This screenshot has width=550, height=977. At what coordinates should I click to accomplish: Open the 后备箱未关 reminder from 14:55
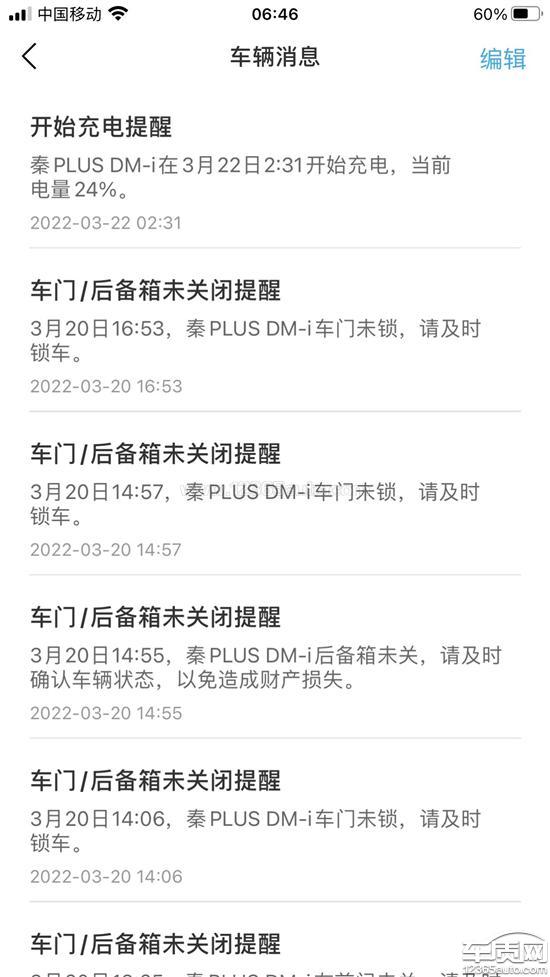[x=275, y=657]
